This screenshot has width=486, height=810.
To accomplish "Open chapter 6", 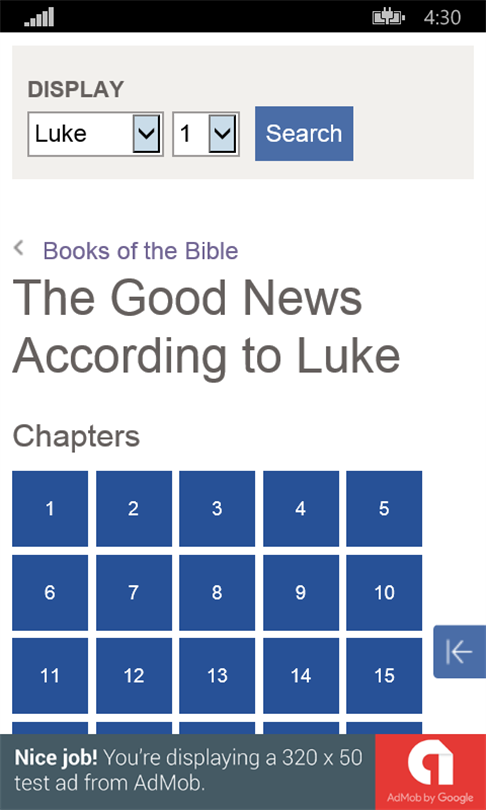I will coord(50,593).
